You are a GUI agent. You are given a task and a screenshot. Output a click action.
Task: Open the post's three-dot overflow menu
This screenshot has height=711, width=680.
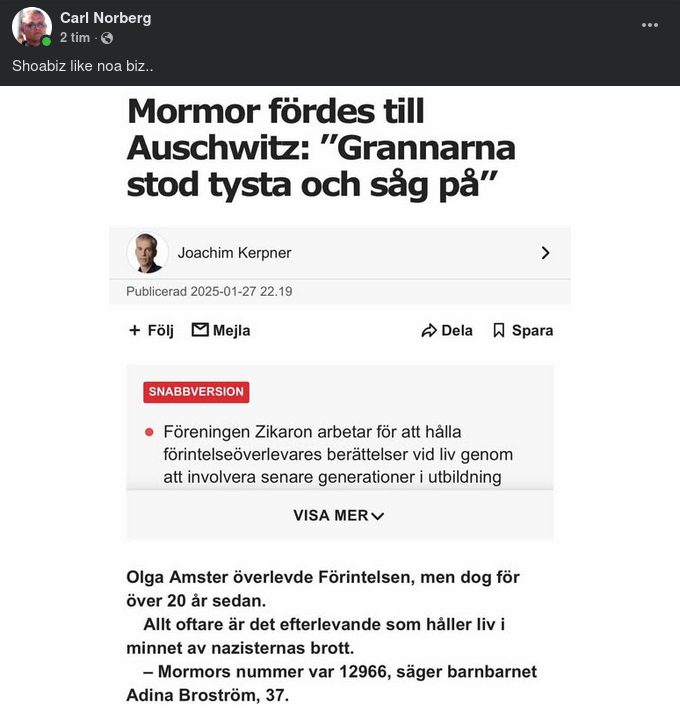point(650,26)
